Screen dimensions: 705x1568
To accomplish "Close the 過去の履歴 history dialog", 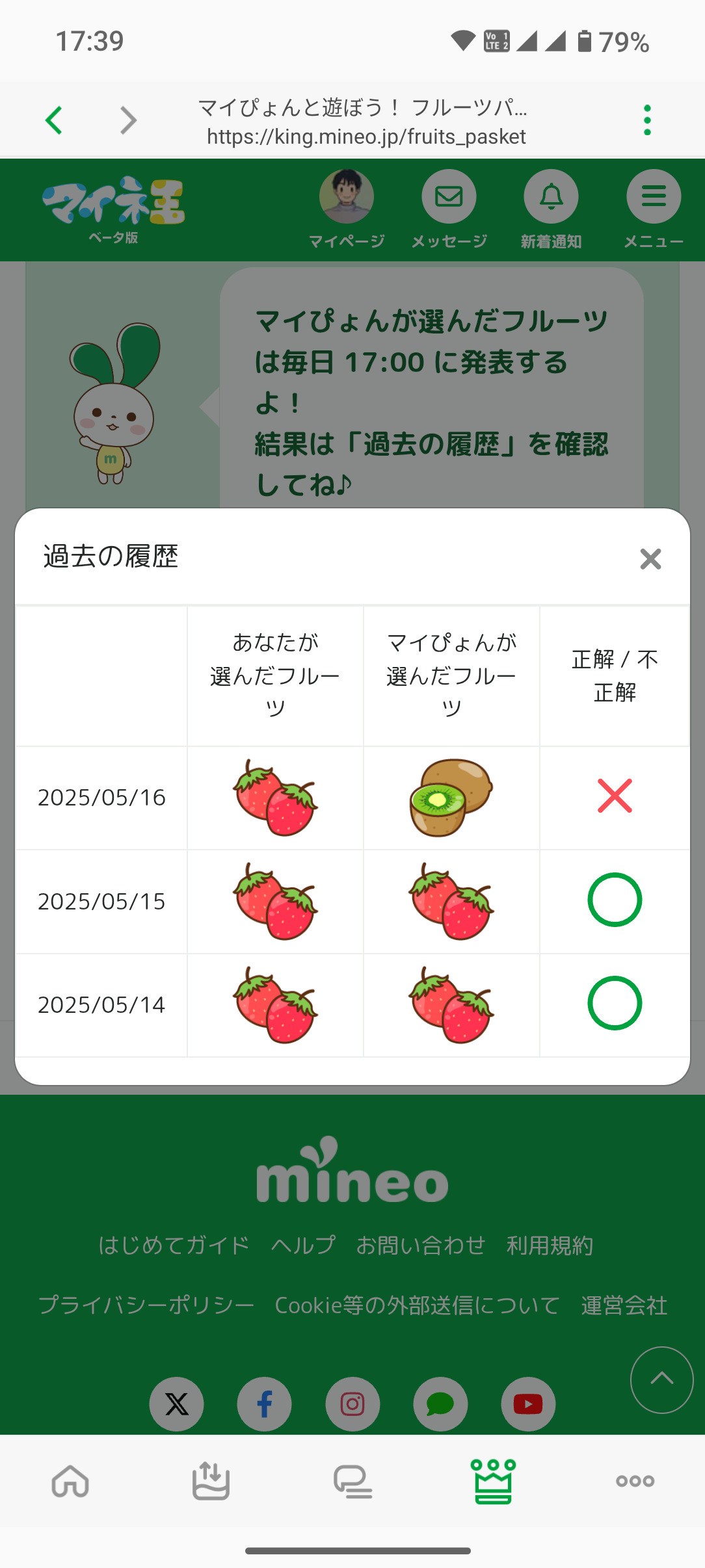I will [650, 559].
